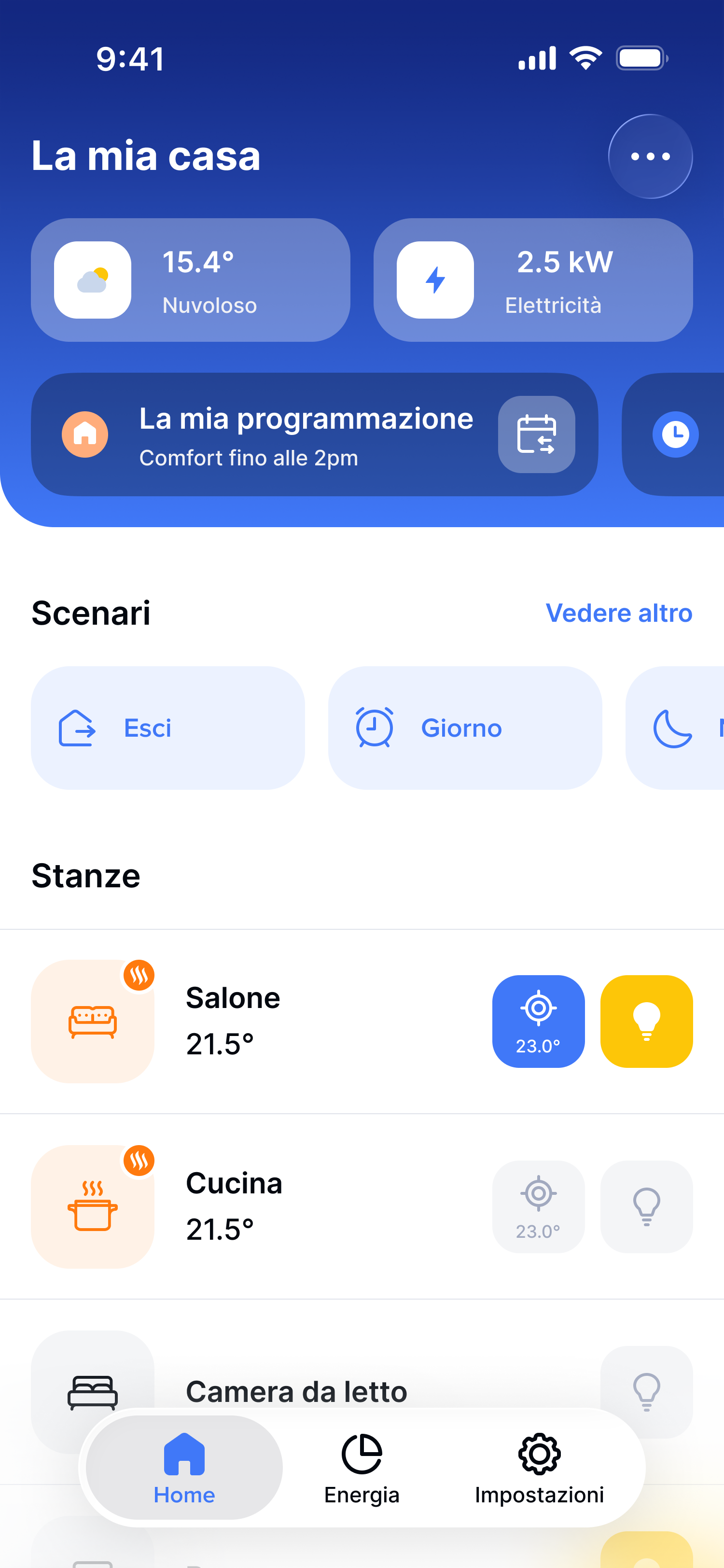
Task: Go to the Impostazioni tab
Action: [x=539, y=1468]
